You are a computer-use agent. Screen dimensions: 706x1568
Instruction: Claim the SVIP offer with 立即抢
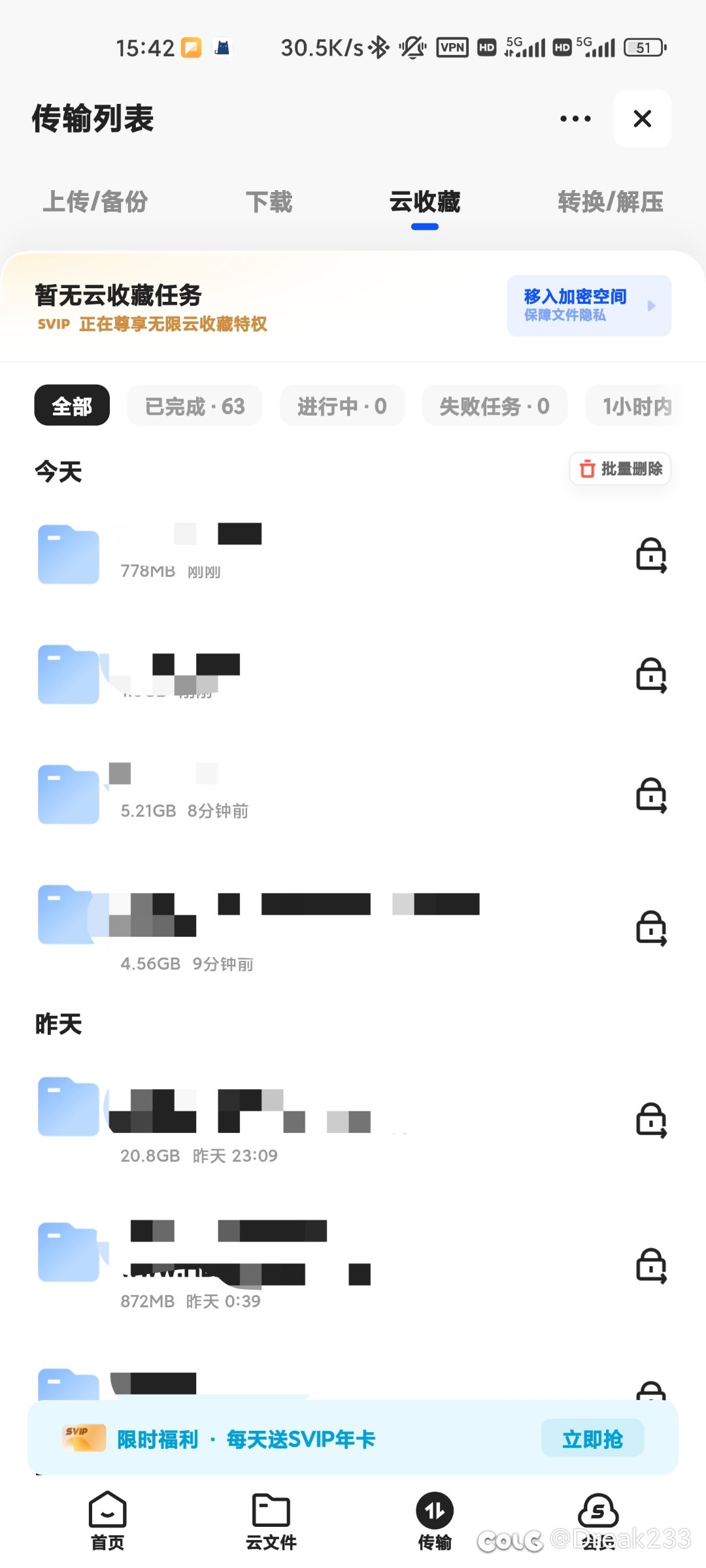(592, 1439)
